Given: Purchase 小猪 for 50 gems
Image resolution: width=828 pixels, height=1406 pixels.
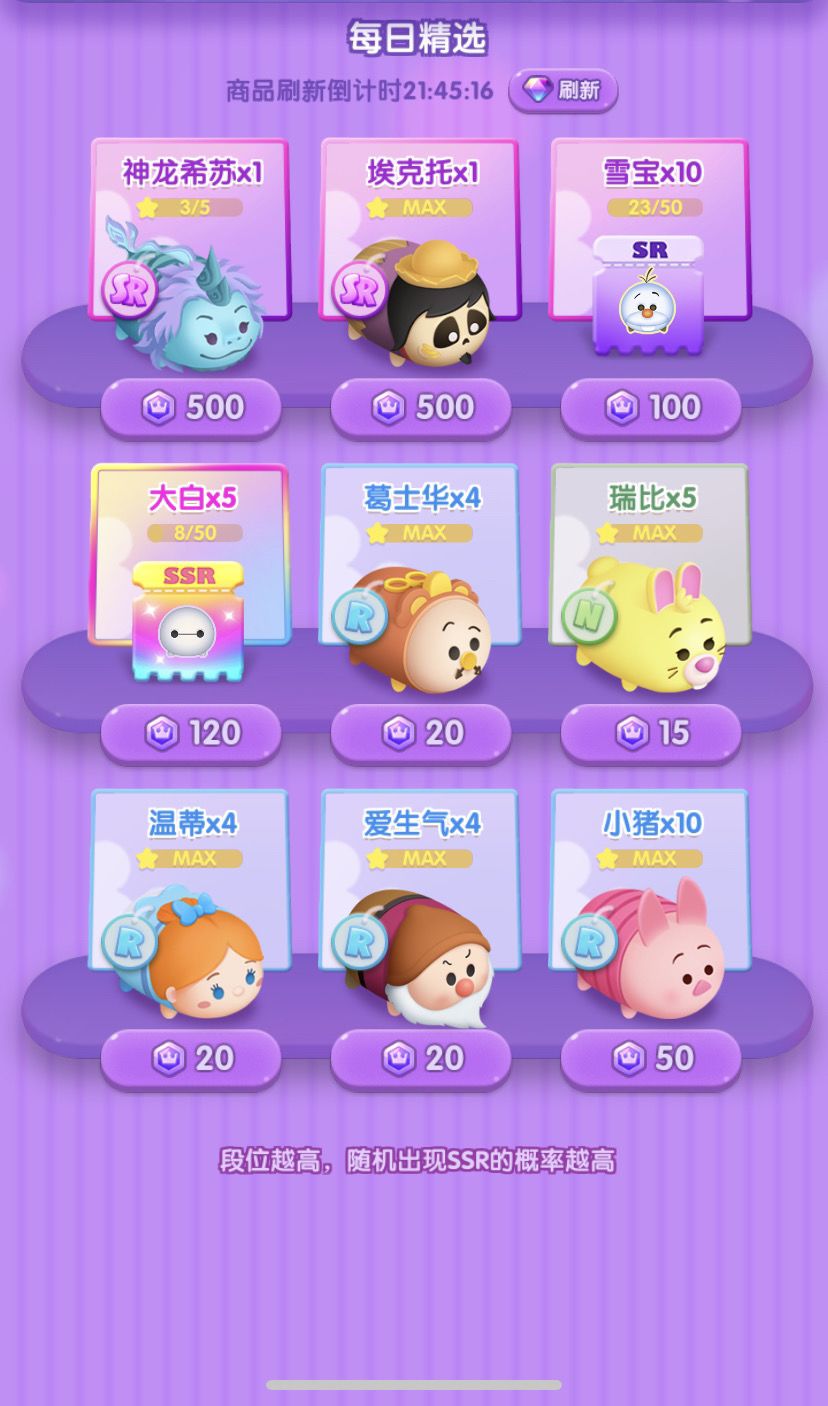Looking at the screenshot, I should [x=651, y=1058].
